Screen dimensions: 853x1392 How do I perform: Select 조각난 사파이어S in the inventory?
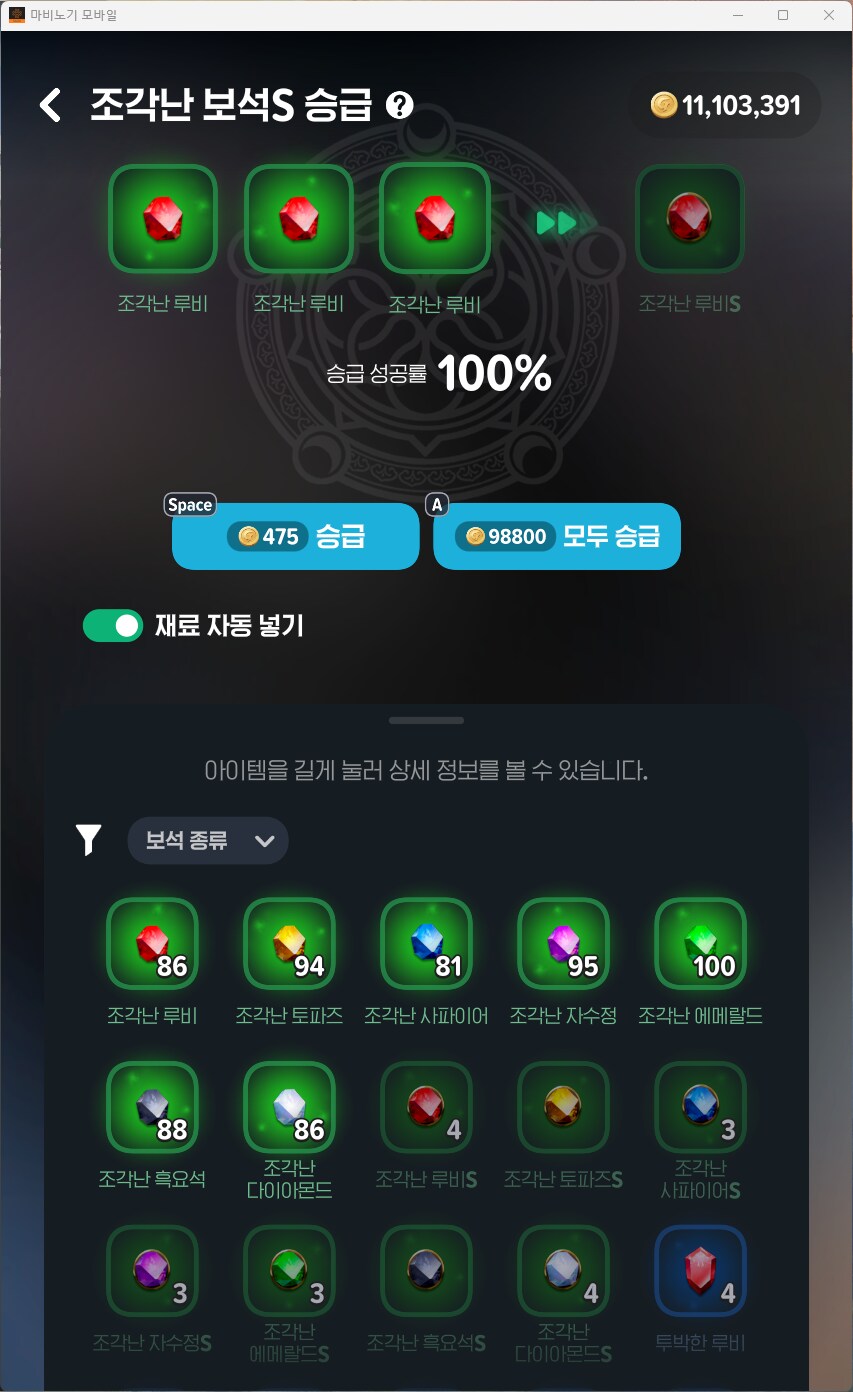[x=700, y=1107]
